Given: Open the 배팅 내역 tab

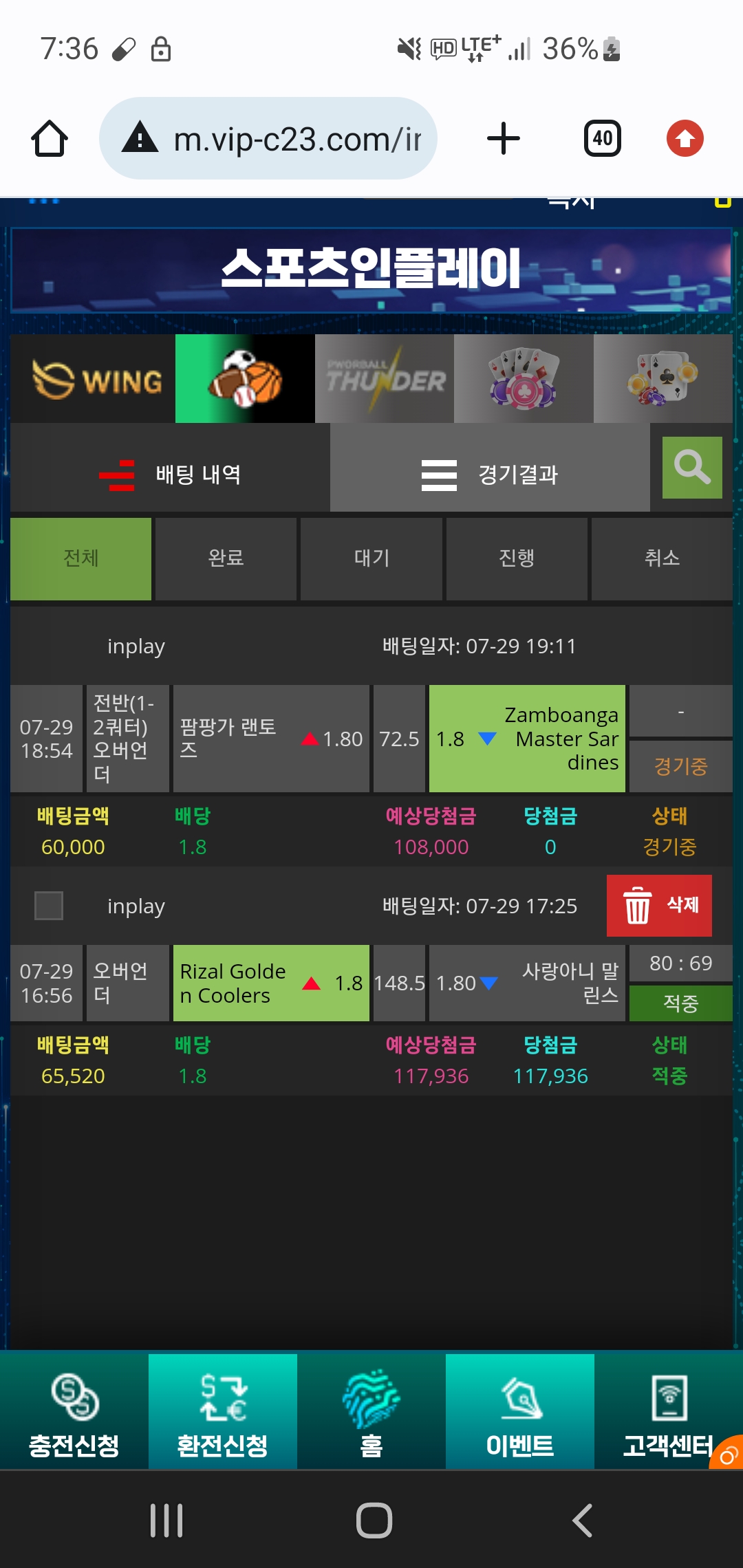Looking at the screenshot, I should (170, 475).
